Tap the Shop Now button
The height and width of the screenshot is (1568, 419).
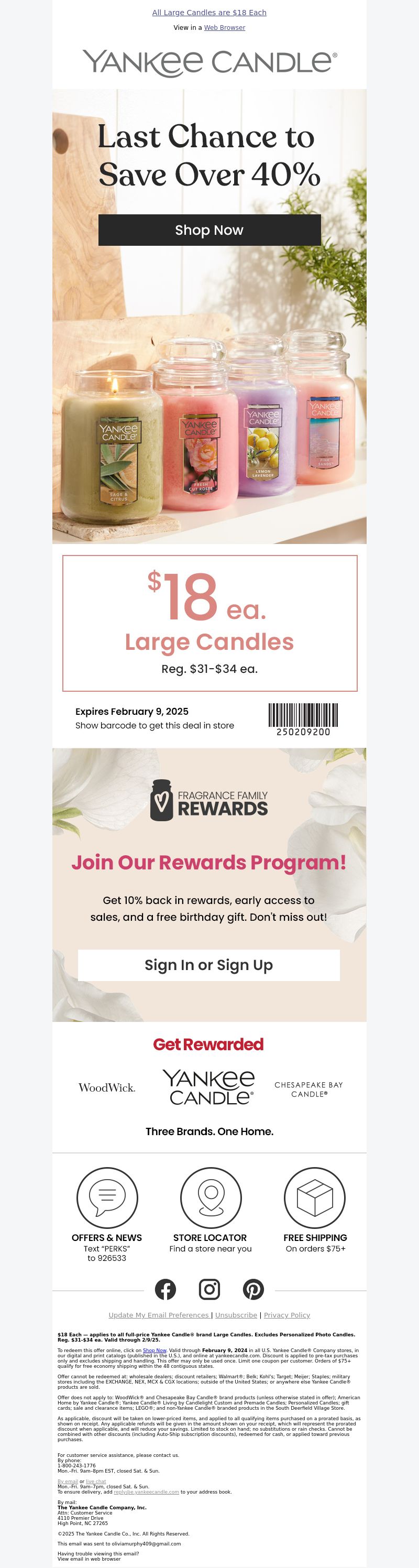pyautogui.click(x=209, y=230)
